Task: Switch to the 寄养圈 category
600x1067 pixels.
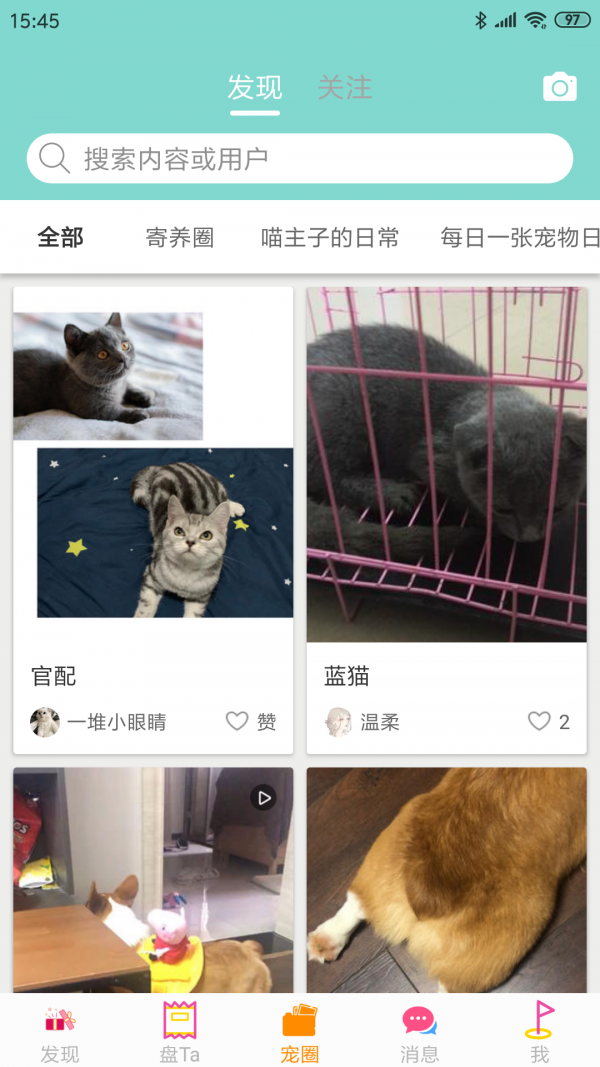Action: click(x=180, y=237)
